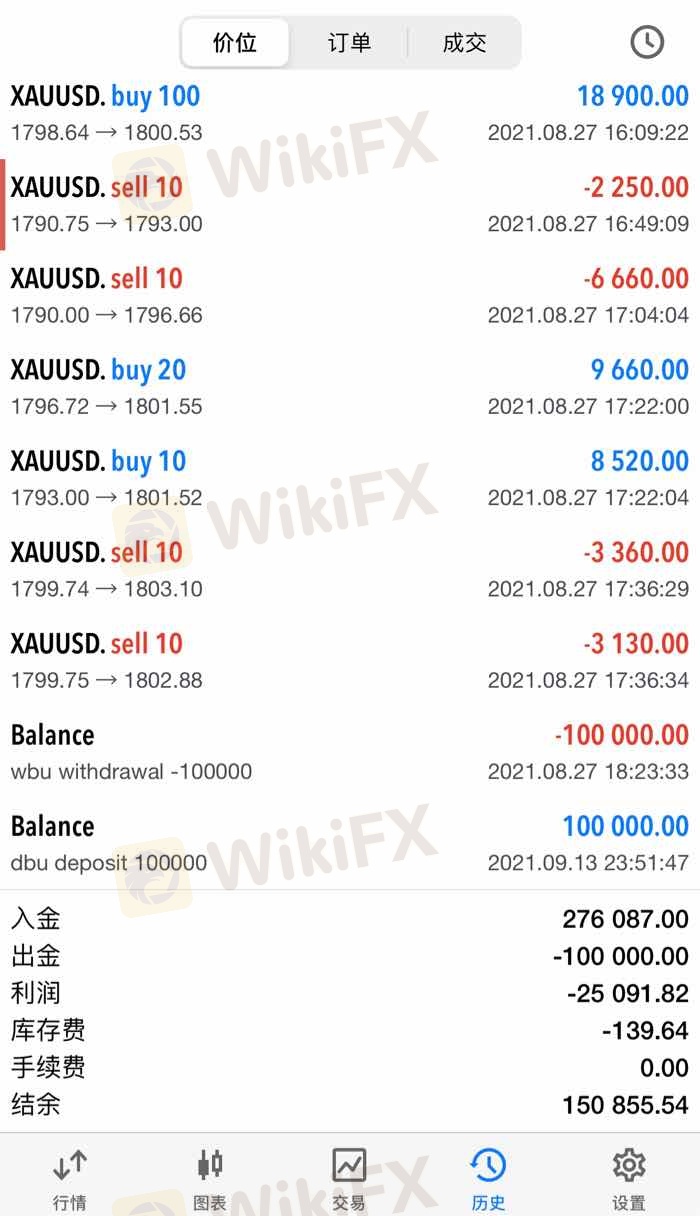Viewport: 700px width, 1216px height.
Task: View the XAUUSD sell 10 trade losing 6 660.00
Action: 350,296
